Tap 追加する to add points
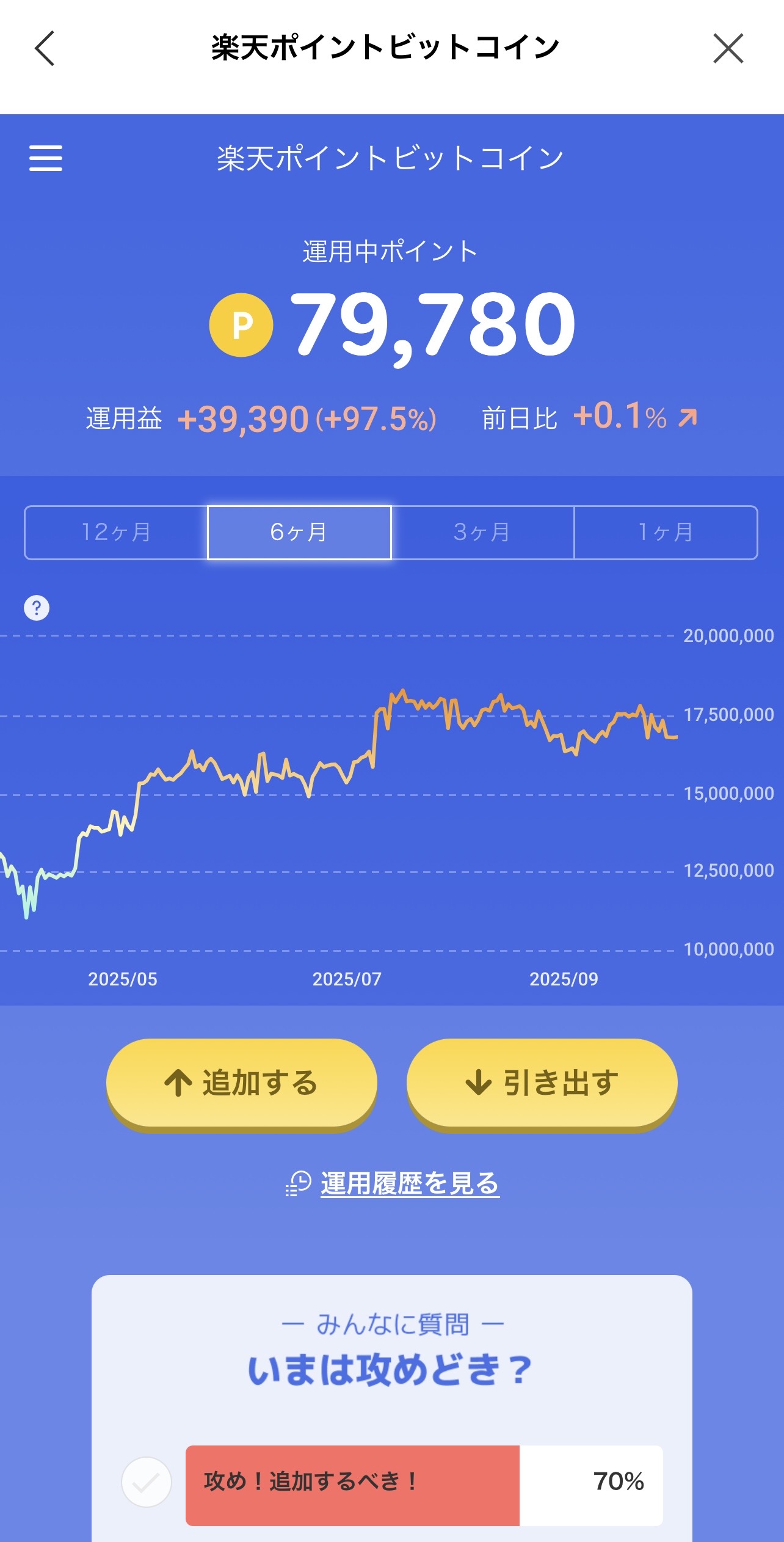Screen dimensions: 784x1542 (x=242, y=1083)
